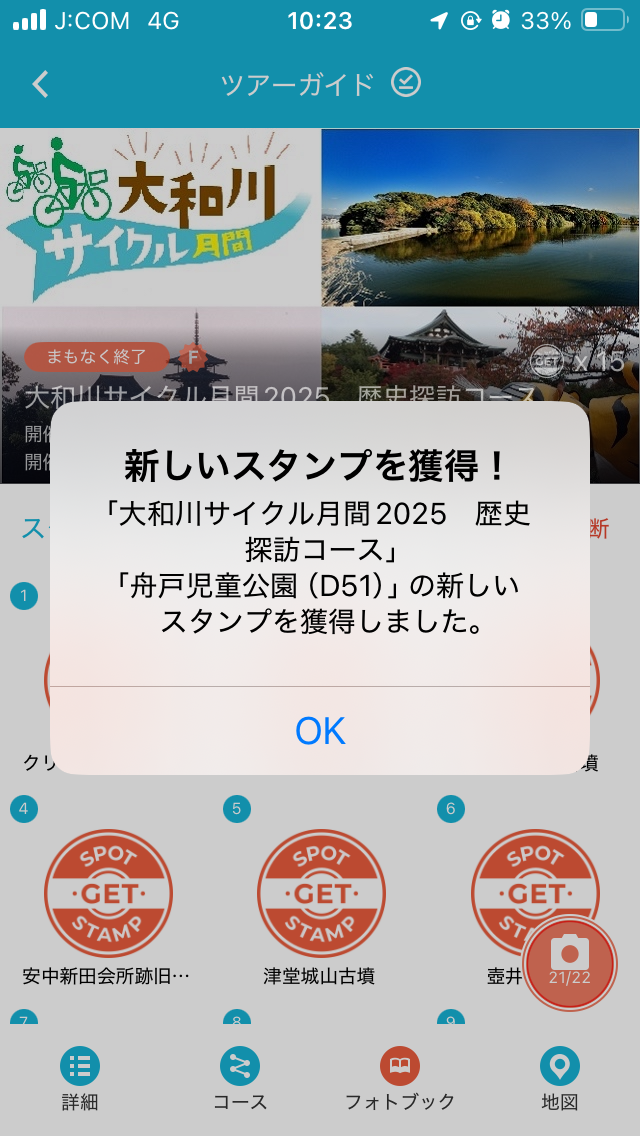The image size is (640, 1136).
Task: Open the 安中新田会所跡旧 stamp spot
Action: click(x=107, y=893)
